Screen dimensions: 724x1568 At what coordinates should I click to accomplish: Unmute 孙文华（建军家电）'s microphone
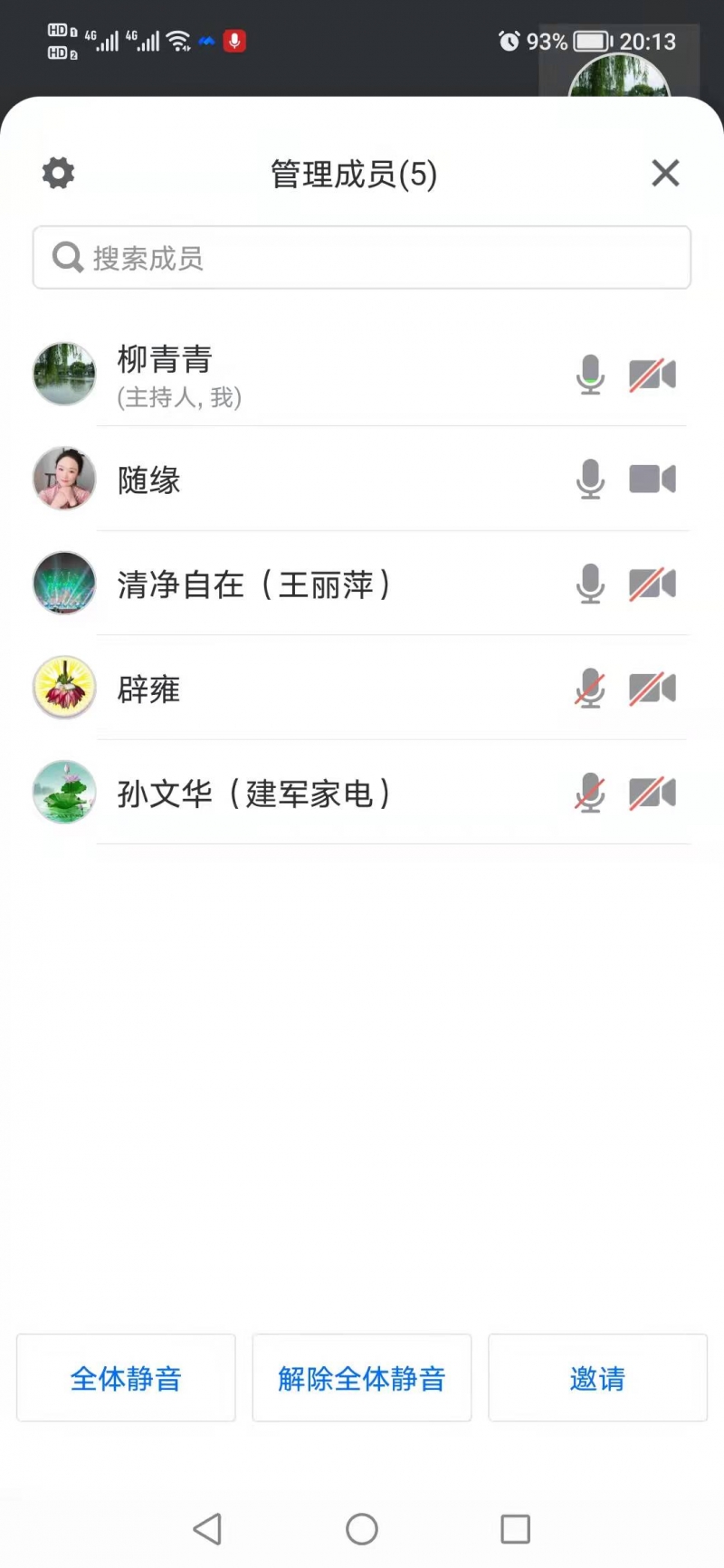(x=590, y=793)
